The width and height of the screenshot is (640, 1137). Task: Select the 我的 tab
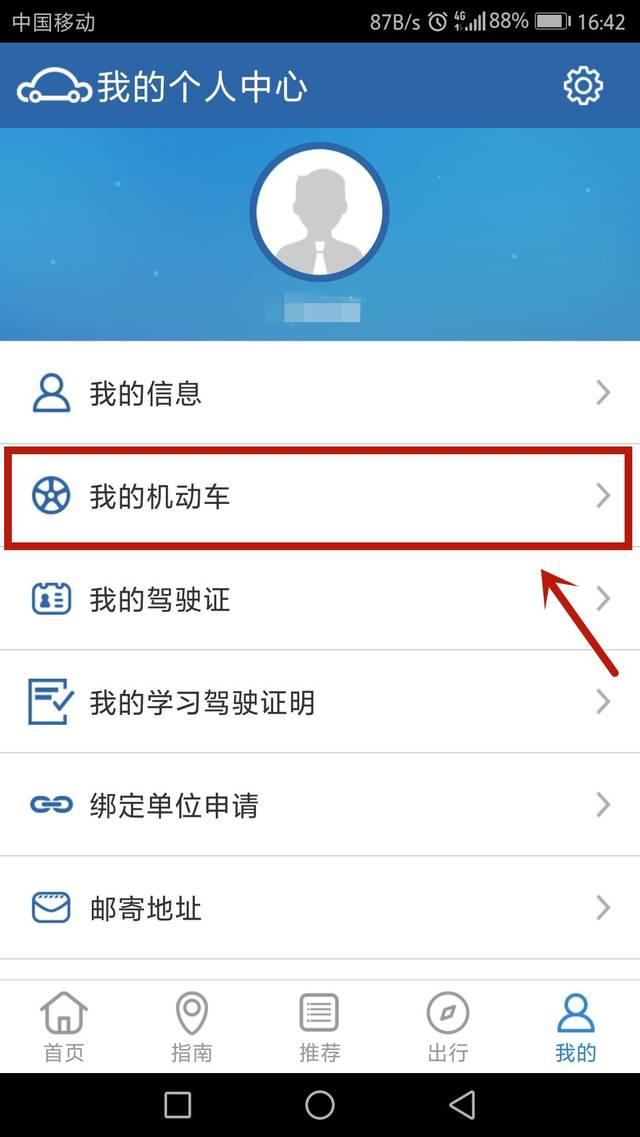pyautogui.click(x=576, y=1027)
